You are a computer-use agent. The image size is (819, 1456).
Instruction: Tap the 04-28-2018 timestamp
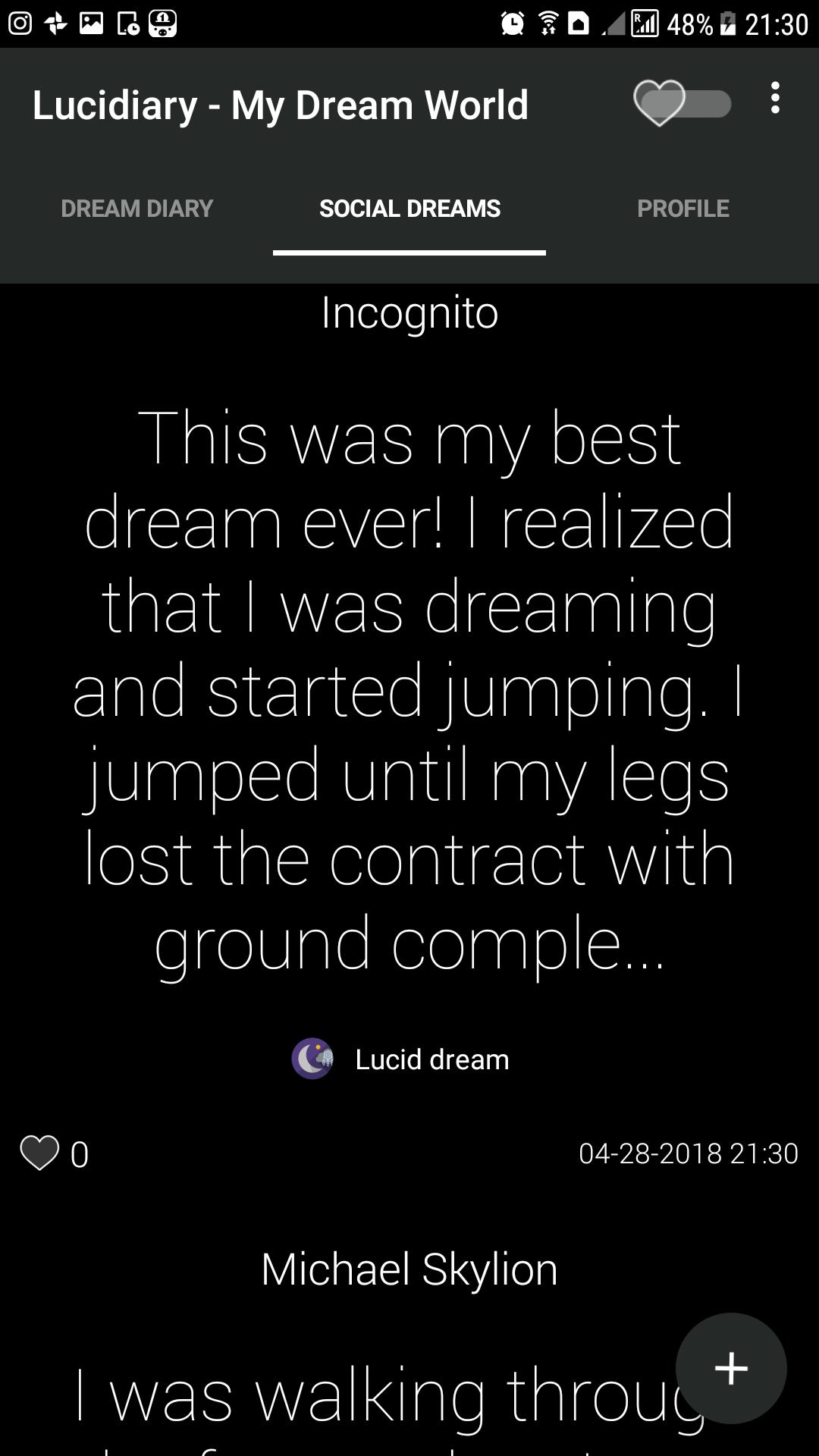pyautogui.click(x=686, y=1153)
